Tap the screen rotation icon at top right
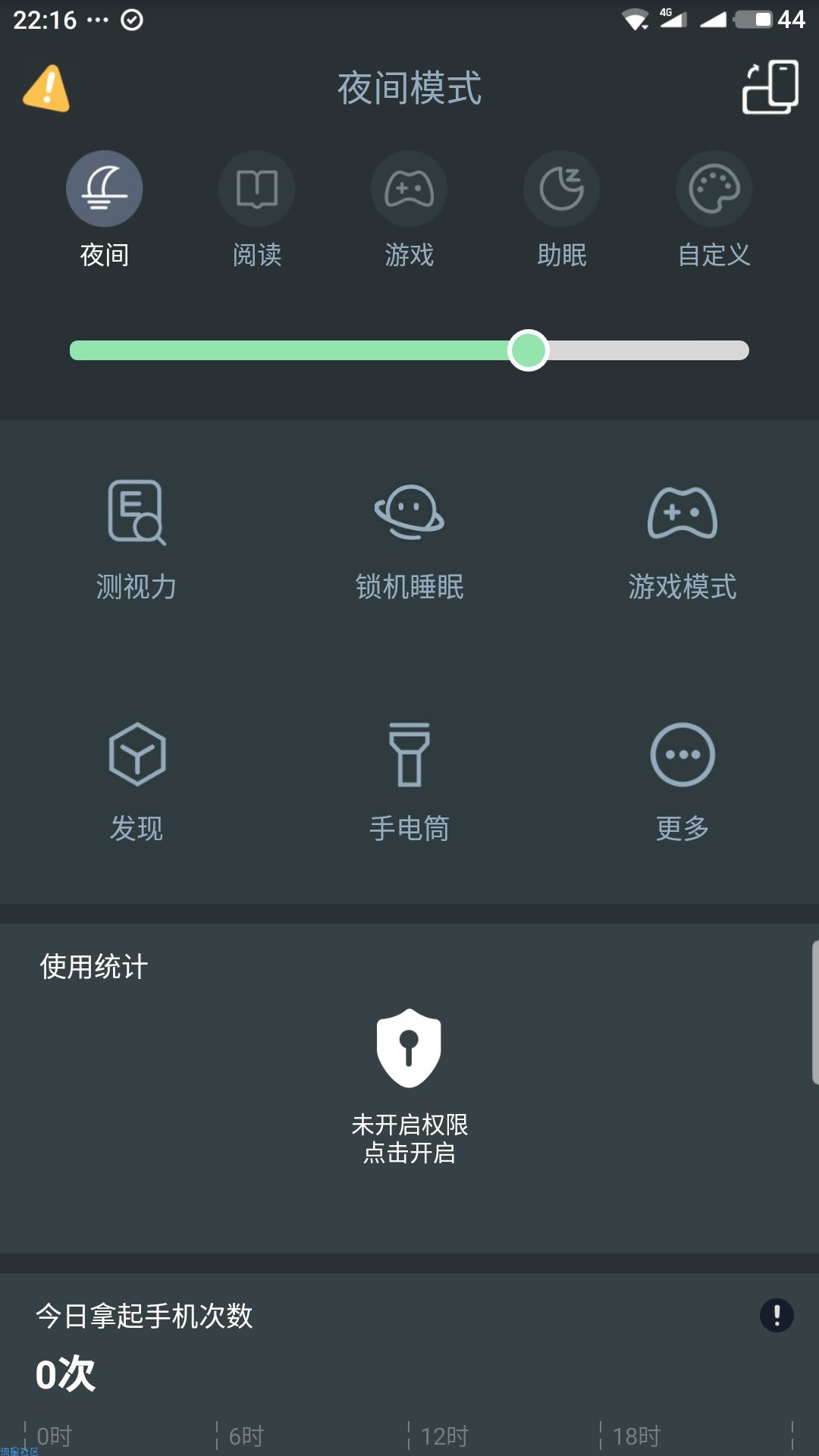 point(770,87)
